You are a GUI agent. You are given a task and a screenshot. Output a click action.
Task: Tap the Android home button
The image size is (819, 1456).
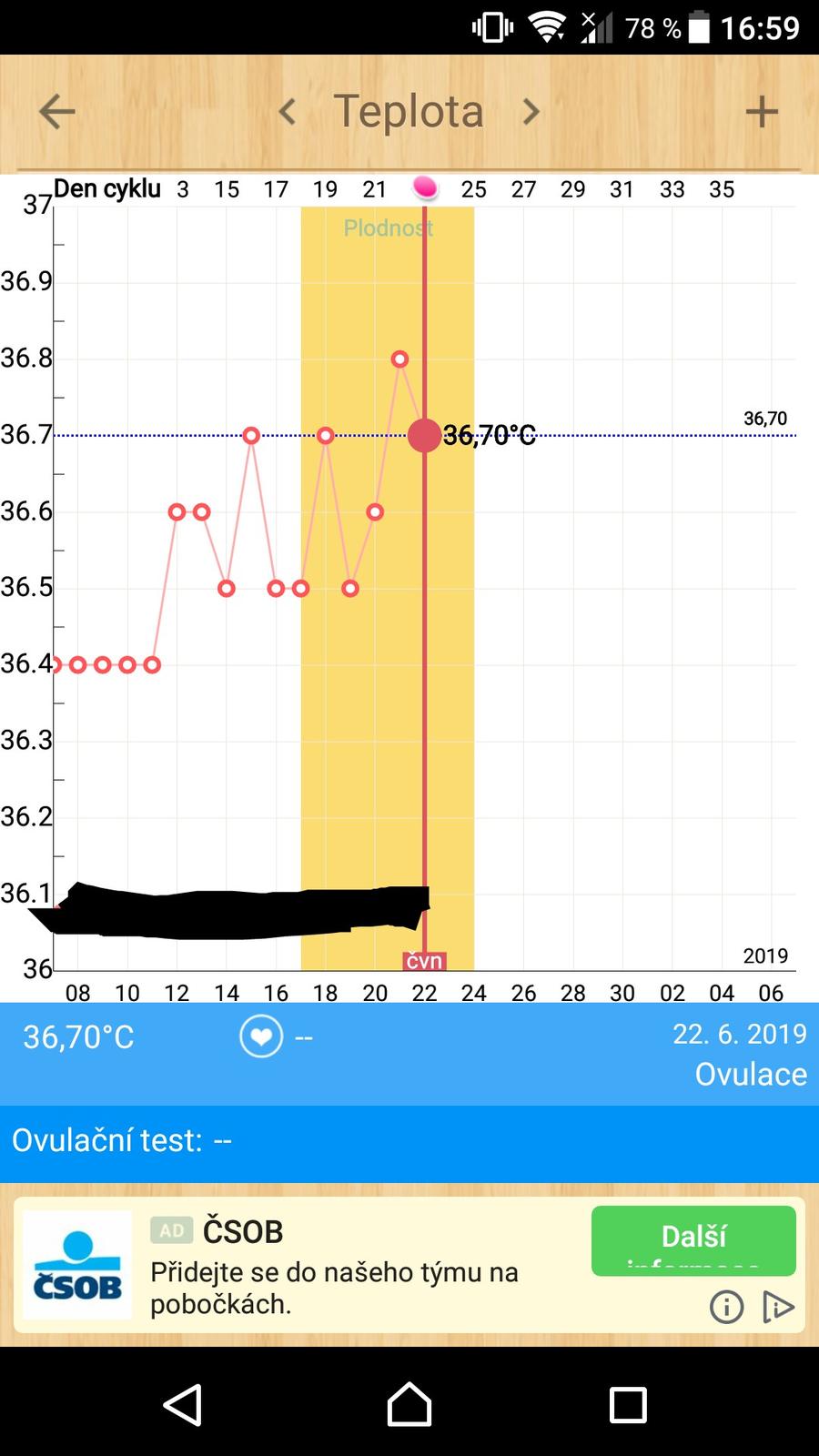pyautogui.click(x=409, y=1404)
